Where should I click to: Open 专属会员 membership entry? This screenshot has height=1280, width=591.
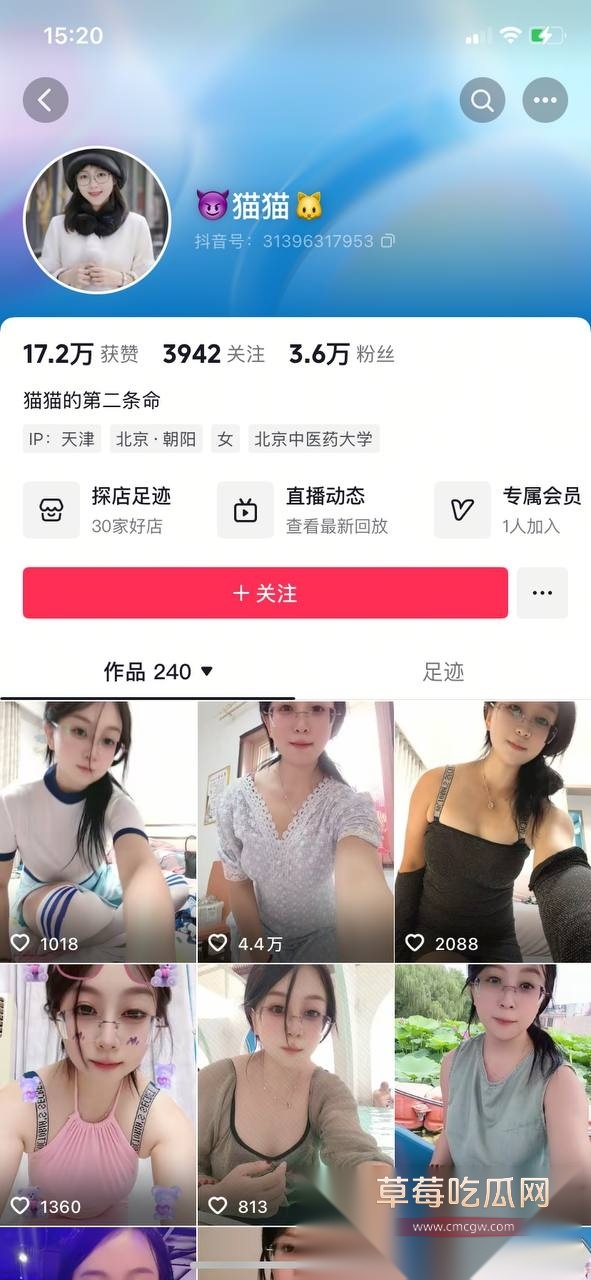508,510
